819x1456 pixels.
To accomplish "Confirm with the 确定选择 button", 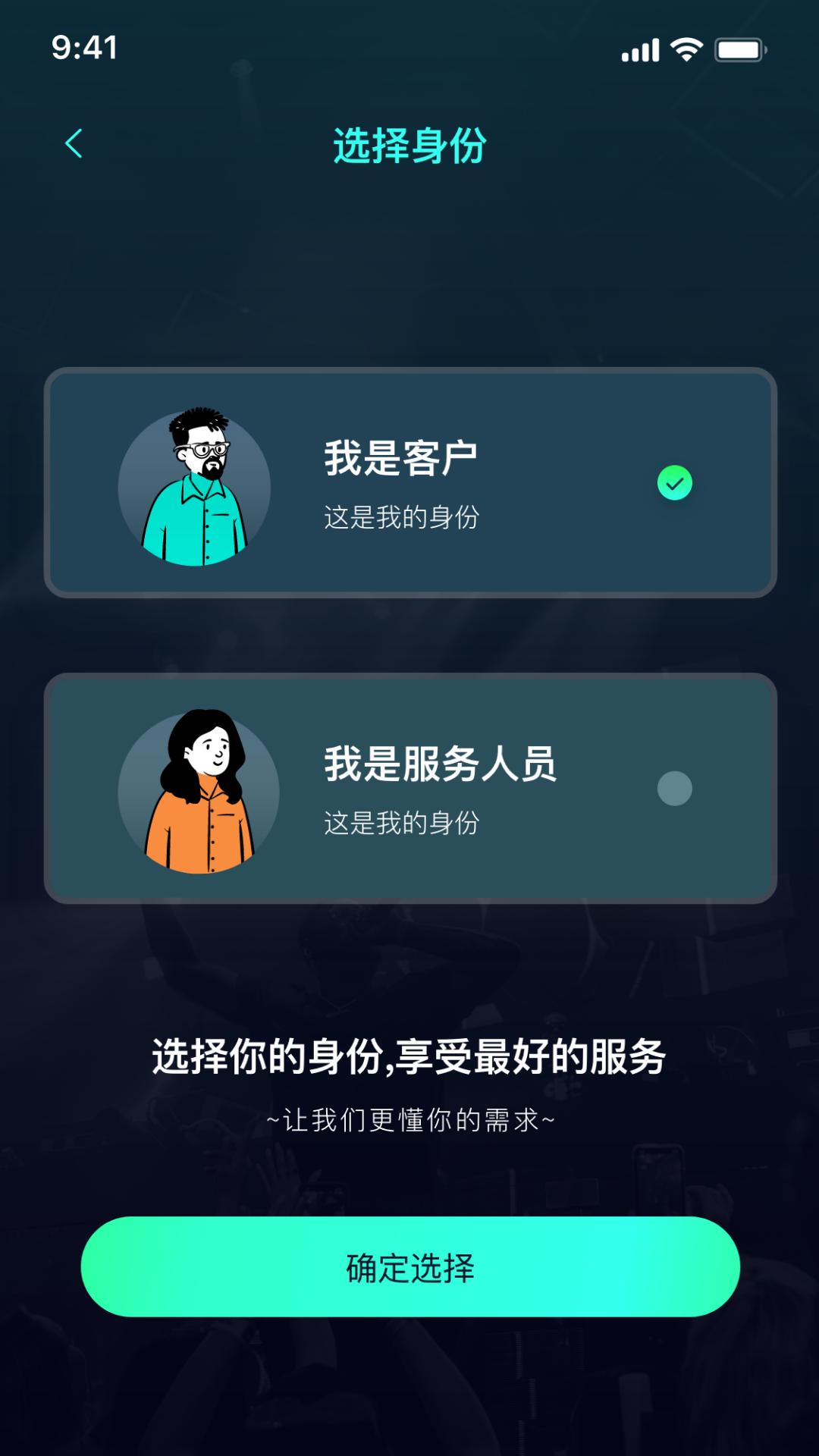I will pyautogui.click(x=409, y=1266).
